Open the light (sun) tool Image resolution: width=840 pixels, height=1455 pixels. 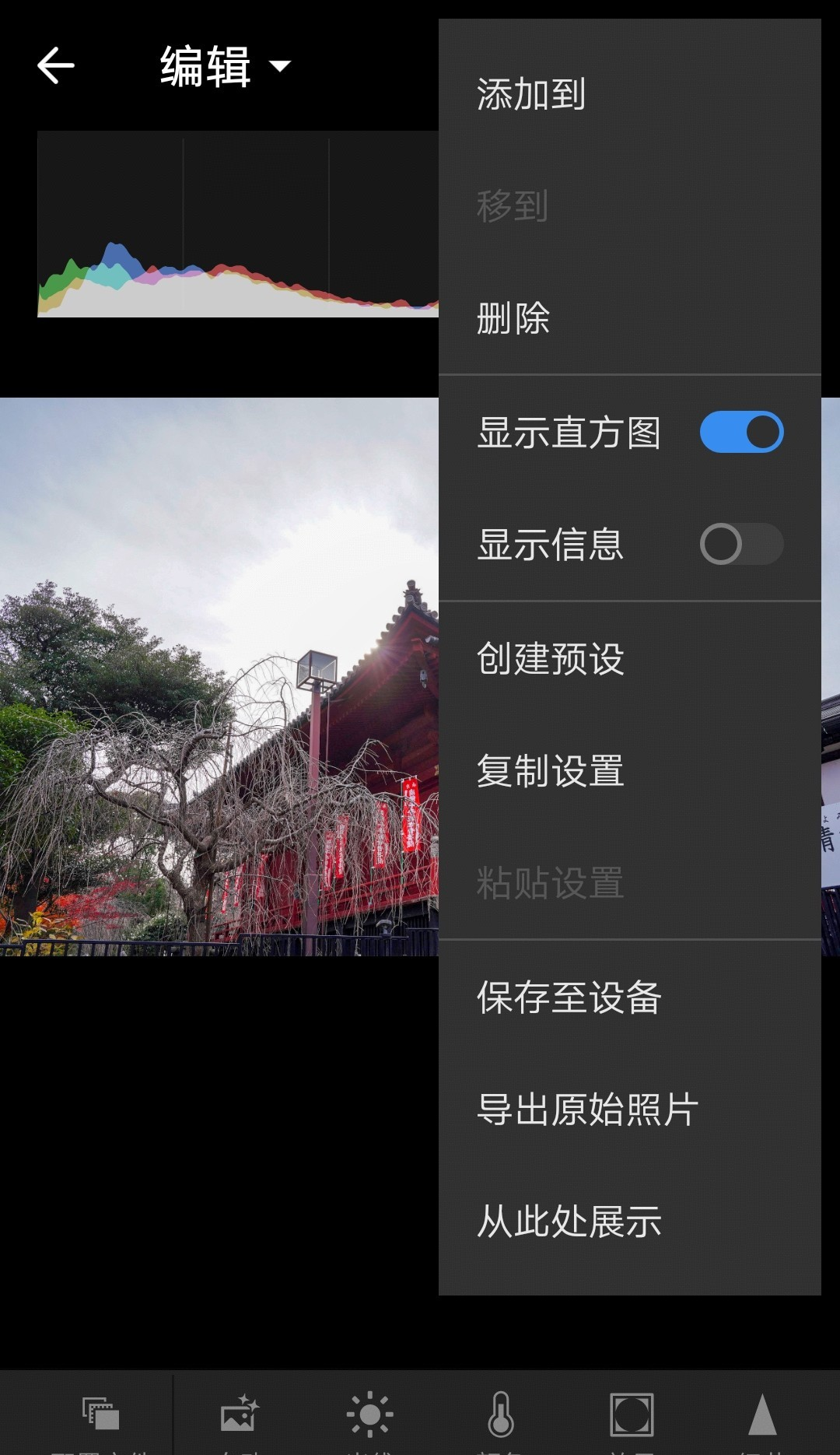pyautogui.click(x=369, y=1415)
